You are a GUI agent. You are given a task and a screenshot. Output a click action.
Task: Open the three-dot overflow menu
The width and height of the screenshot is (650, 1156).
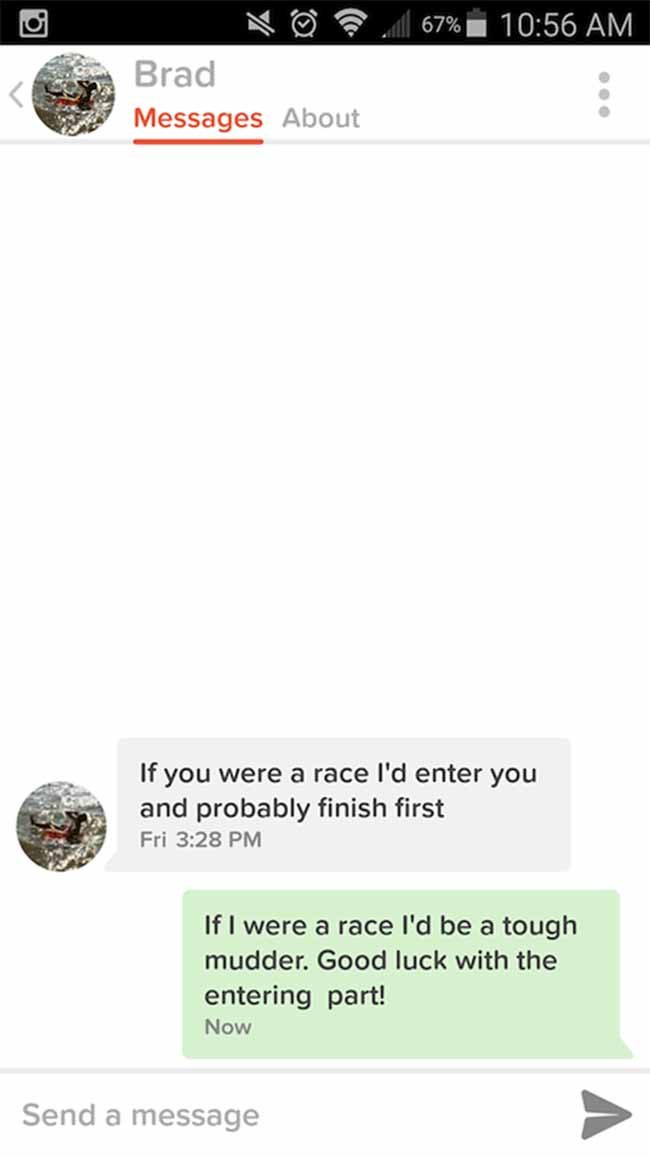pos(604,94)
